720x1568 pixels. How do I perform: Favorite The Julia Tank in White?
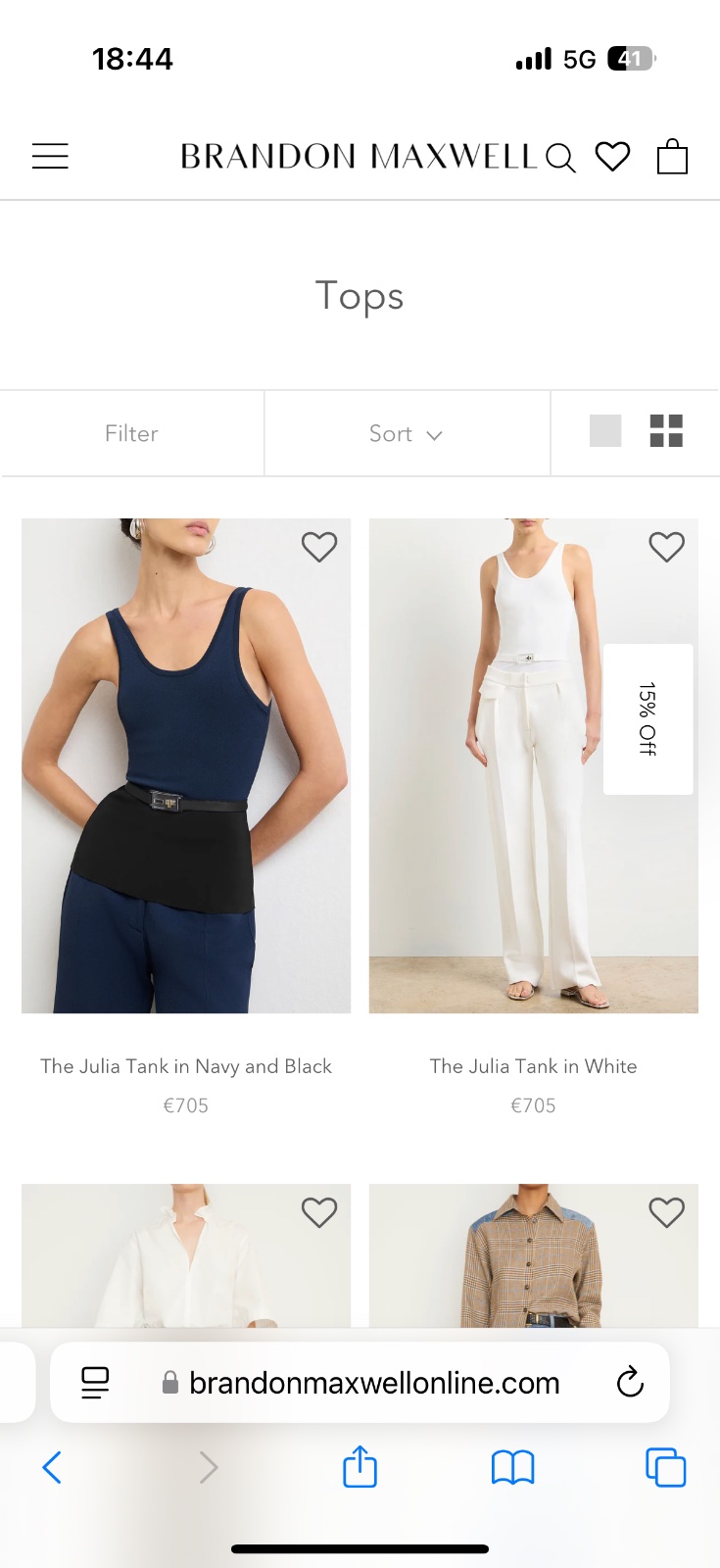tap(667, 547)
